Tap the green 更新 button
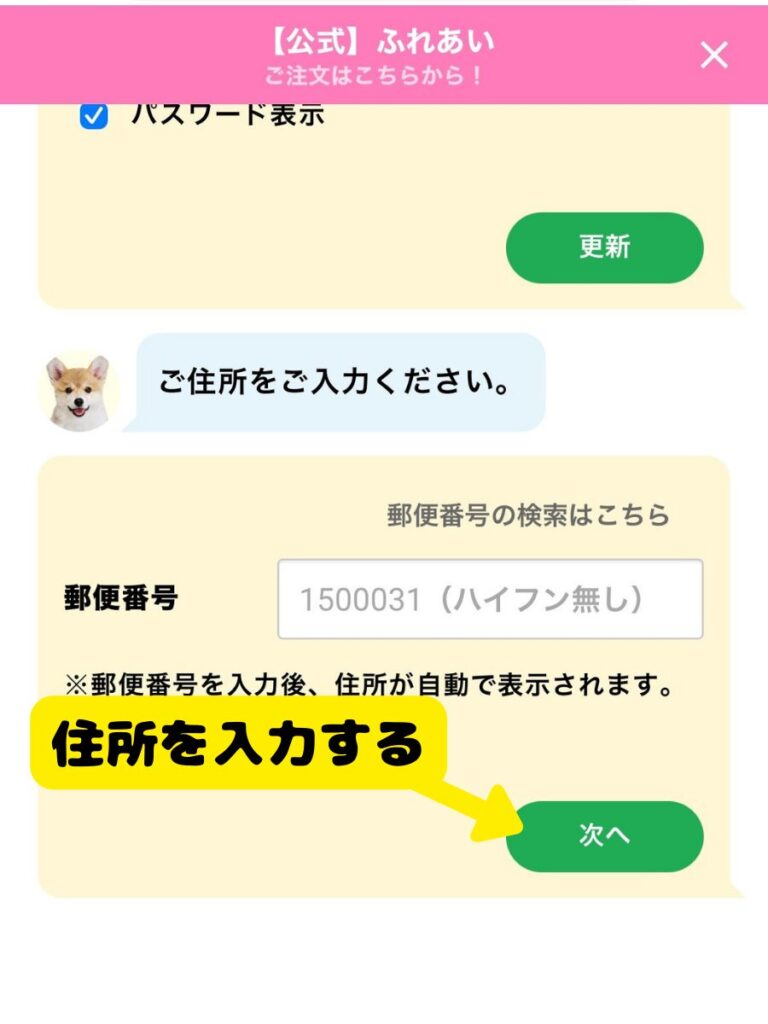This screenshot has width=768, height=1024. coord(604,248)
